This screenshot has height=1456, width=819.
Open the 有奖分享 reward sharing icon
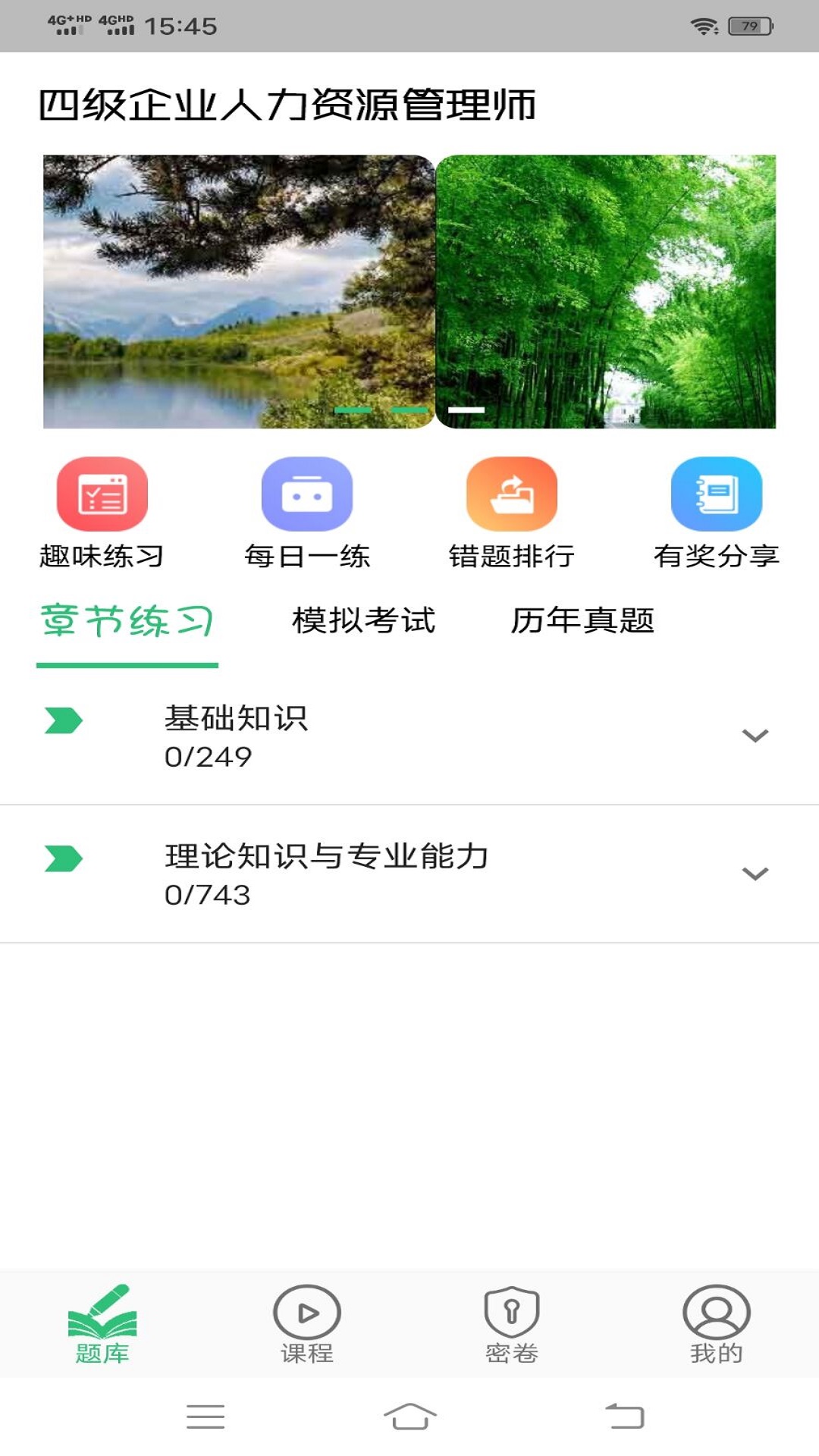pyautogui.click(x=716, y=499)
